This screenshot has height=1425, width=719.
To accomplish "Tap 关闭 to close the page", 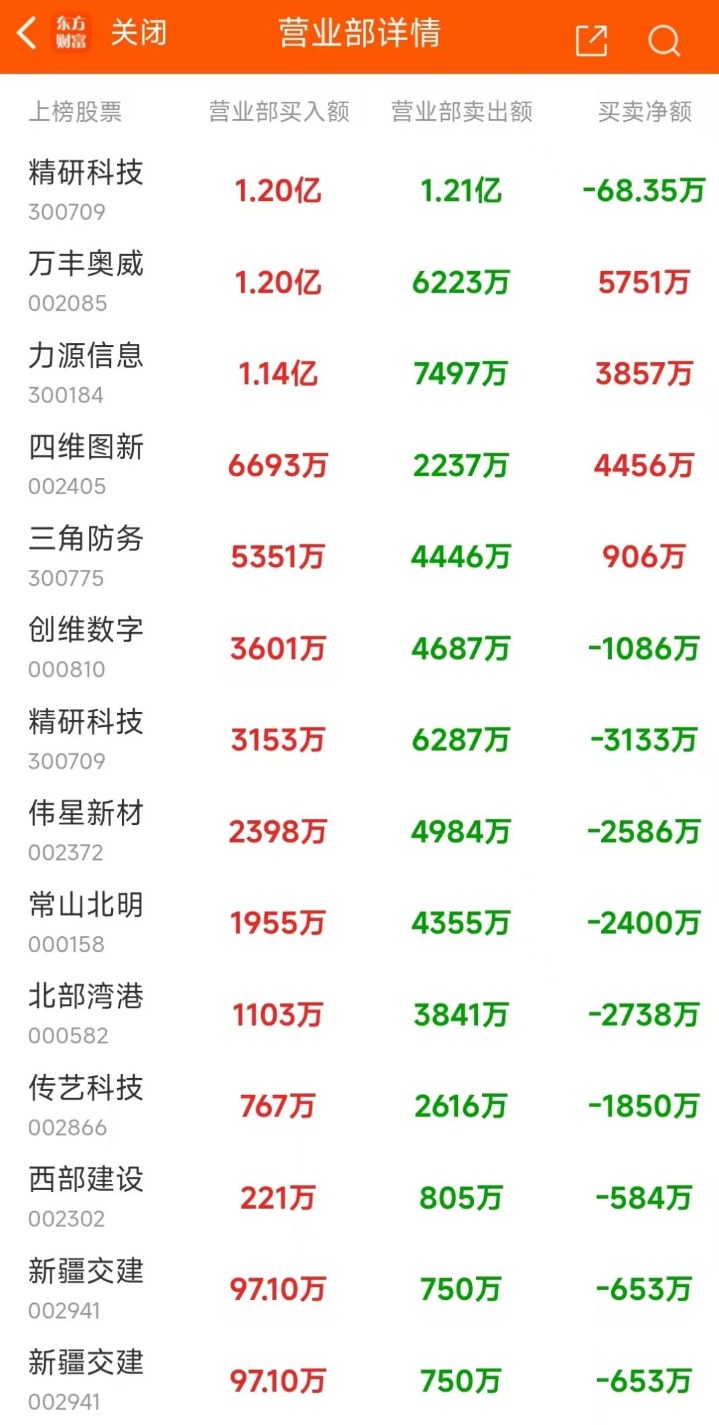I will (x=138, y=34).
